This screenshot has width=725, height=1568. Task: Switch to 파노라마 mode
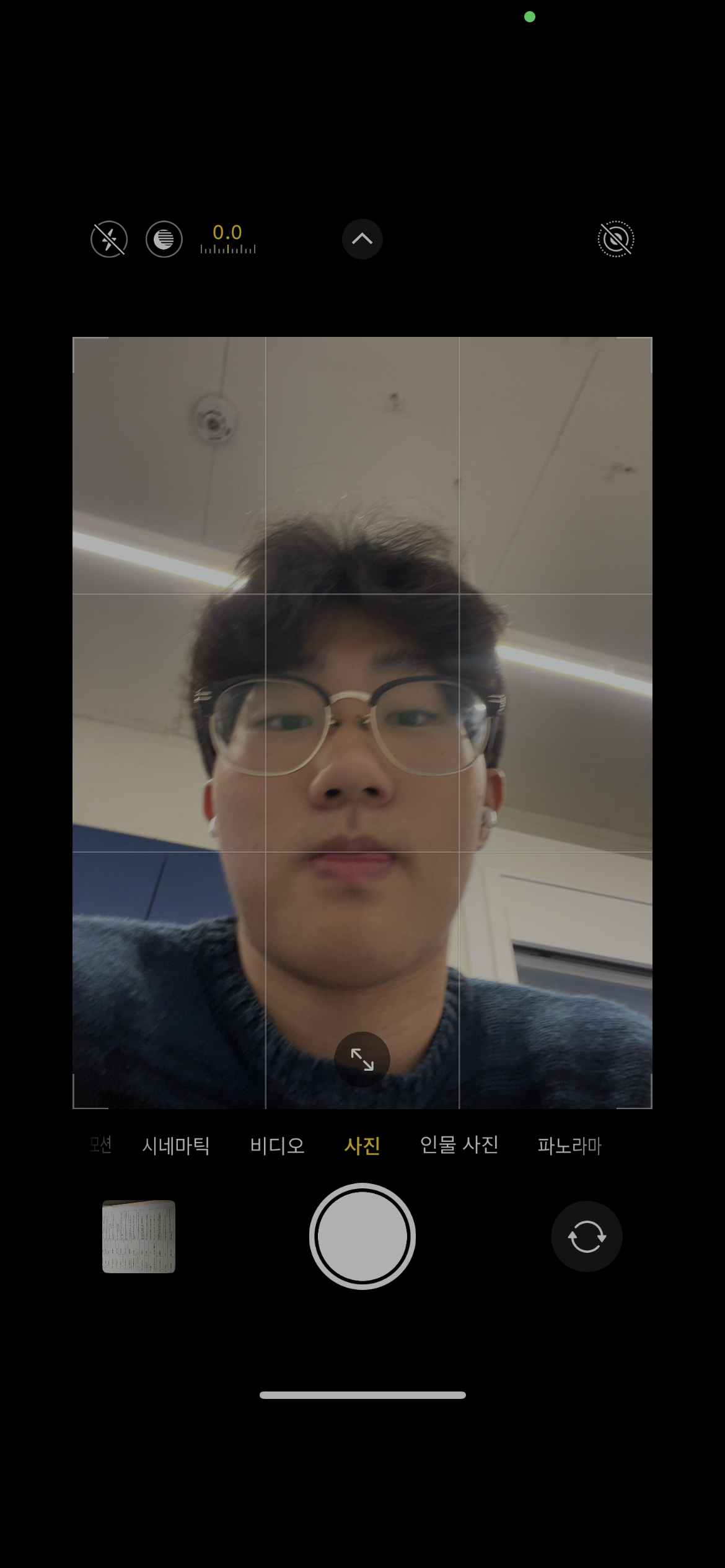[569, 1146]
